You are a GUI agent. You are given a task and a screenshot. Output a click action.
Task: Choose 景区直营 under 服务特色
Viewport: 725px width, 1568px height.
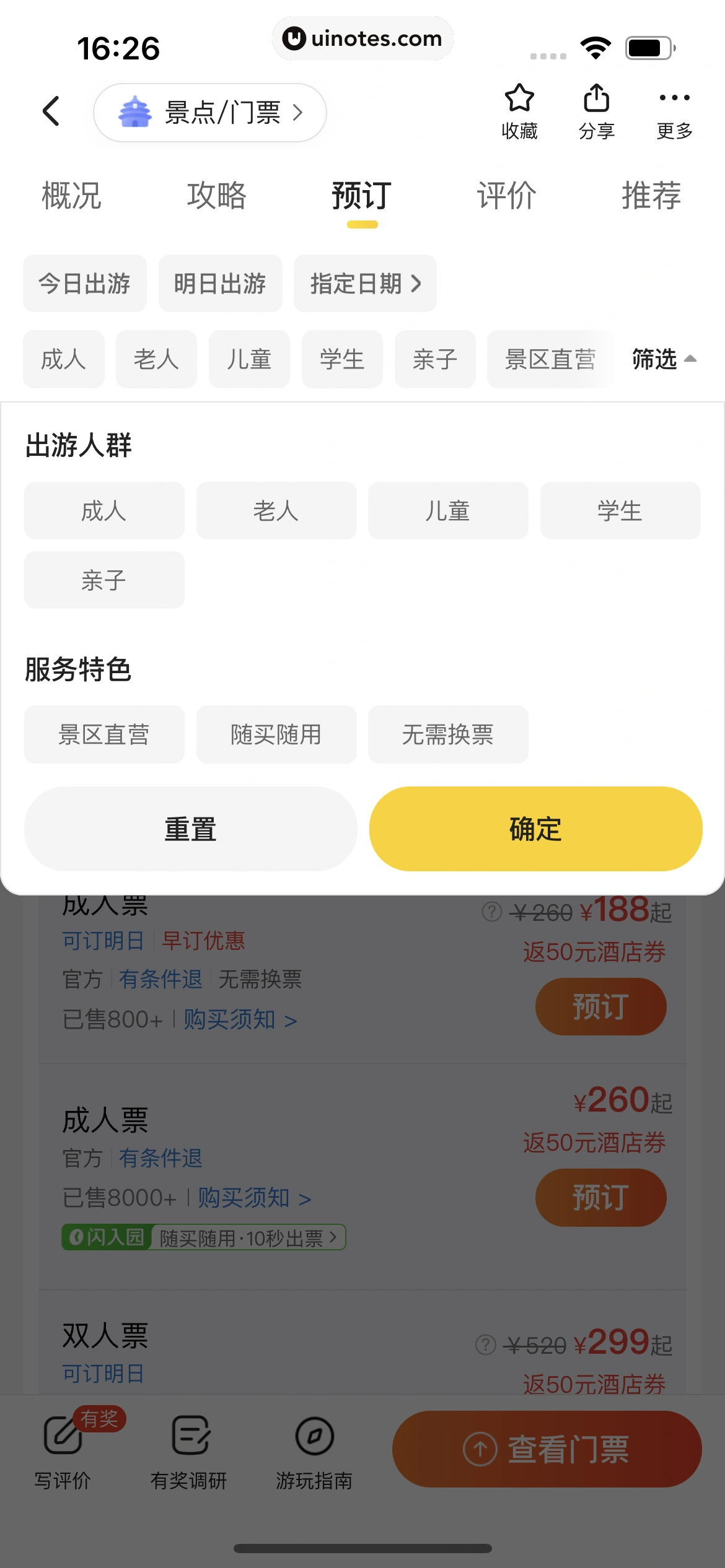(104, 734)
